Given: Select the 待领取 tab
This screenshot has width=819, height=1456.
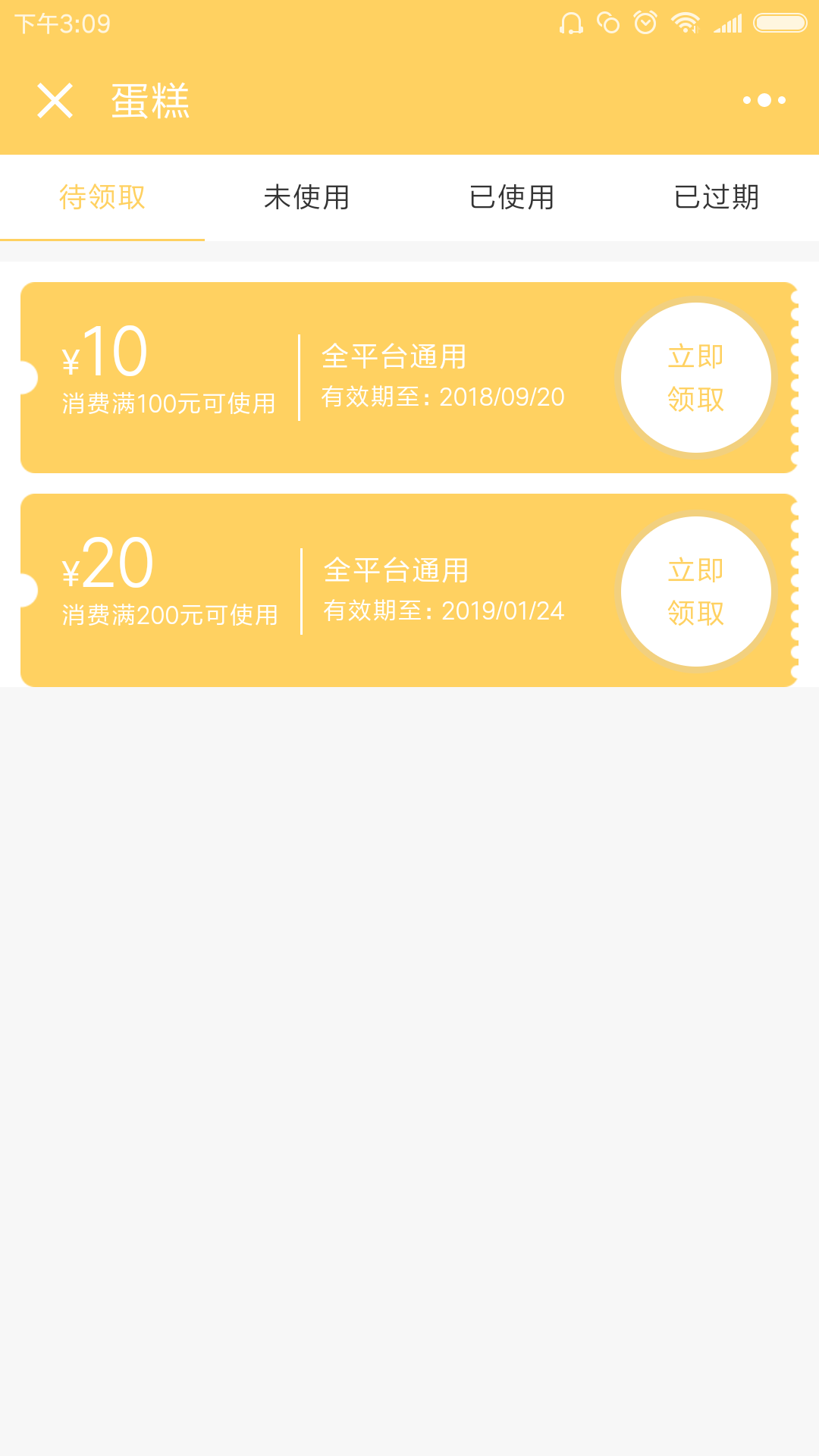Looking at the screenshot, I should click(x=102, y=197).
